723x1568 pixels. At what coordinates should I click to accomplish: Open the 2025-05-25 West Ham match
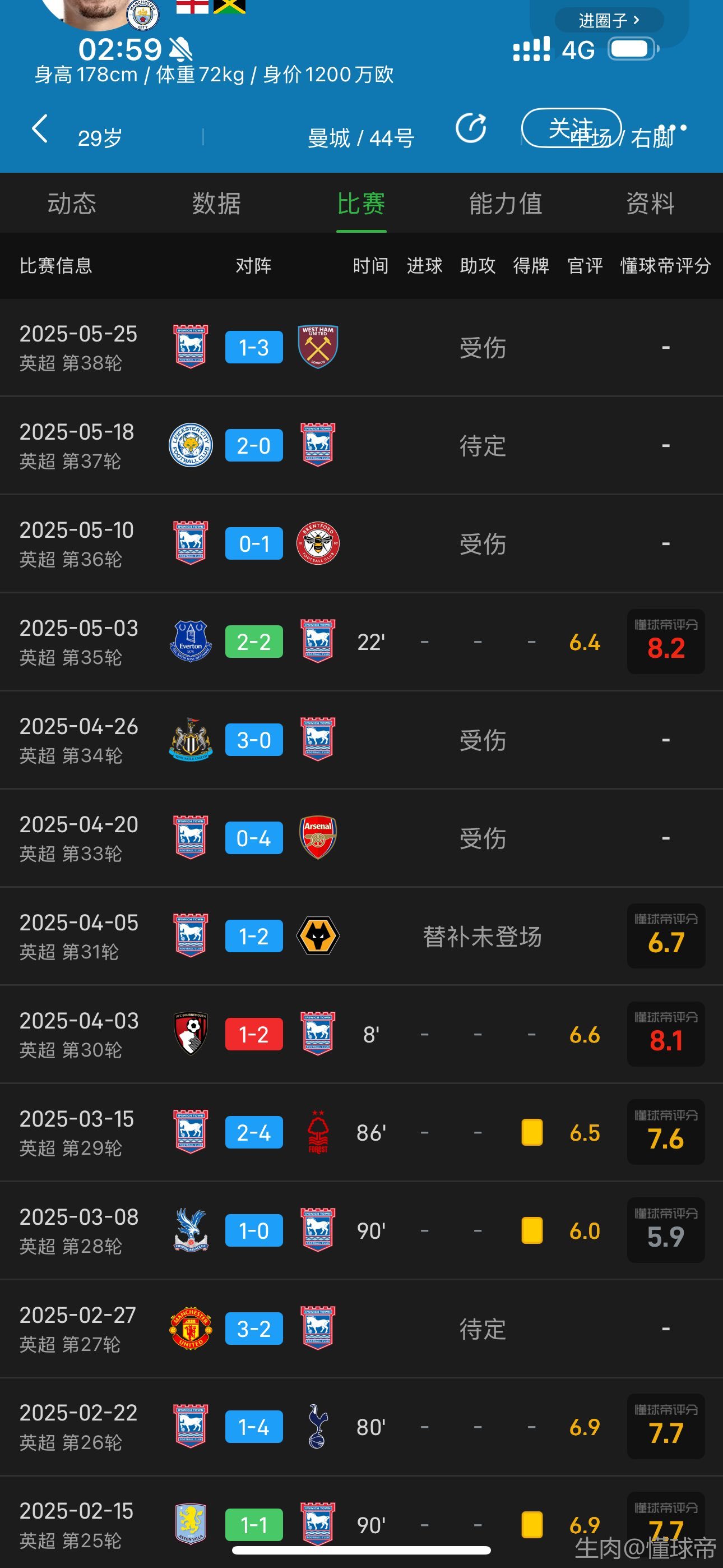click(x=361, y=347)
